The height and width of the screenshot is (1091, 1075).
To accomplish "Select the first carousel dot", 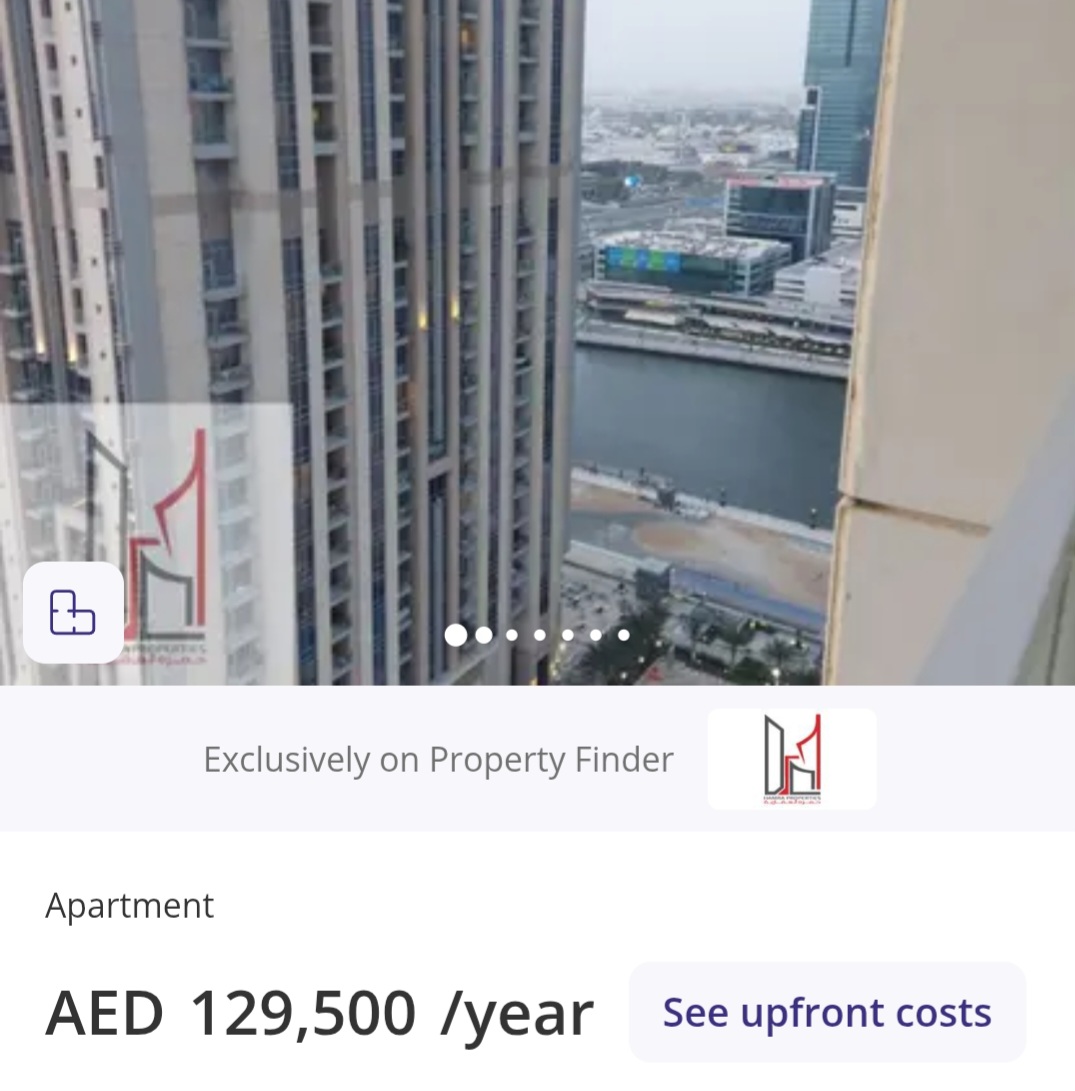I will click(456, 635).
